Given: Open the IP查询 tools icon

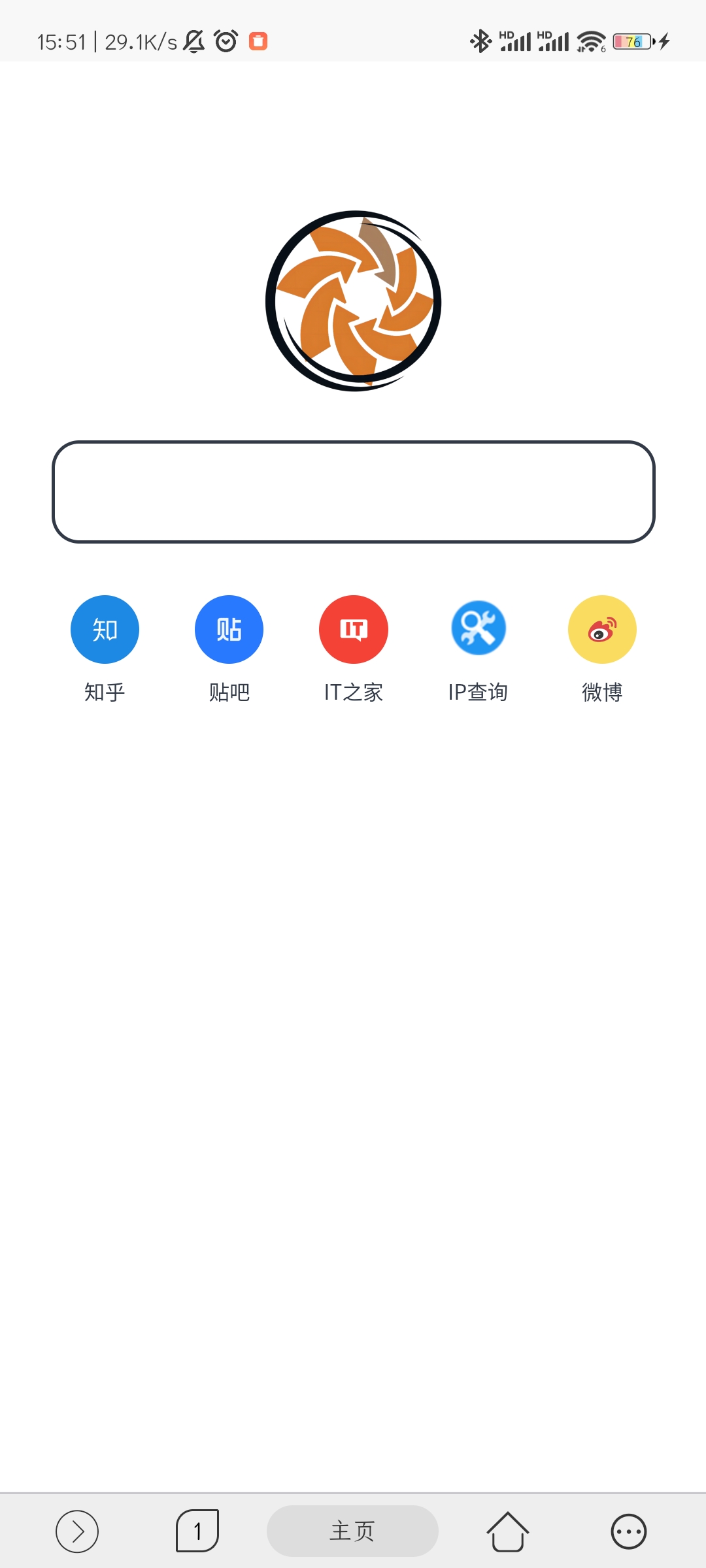Looking at the screenshot, I should pos(478,629).
